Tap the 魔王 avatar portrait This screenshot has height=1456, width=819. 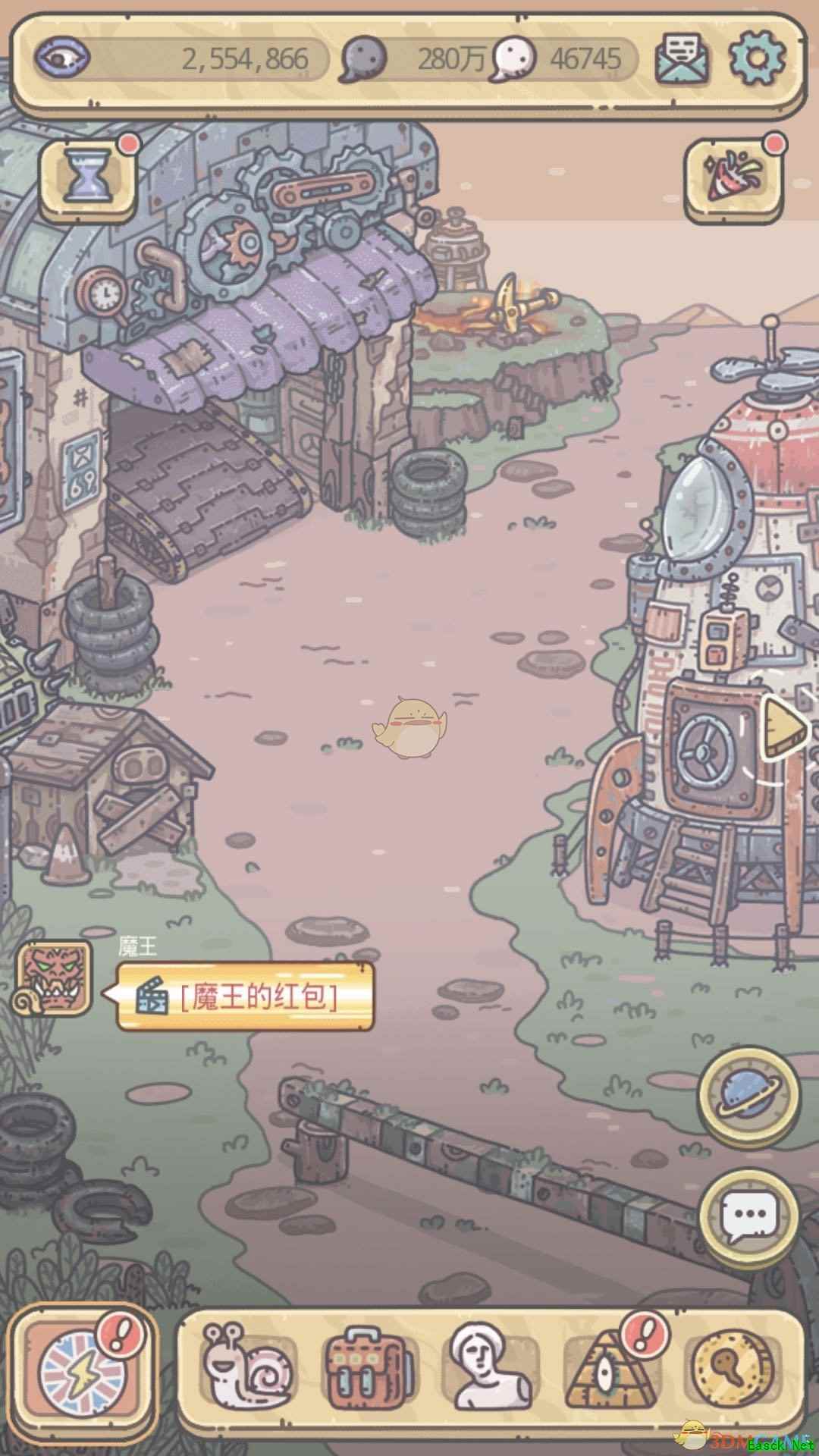[x=55, y=979]
